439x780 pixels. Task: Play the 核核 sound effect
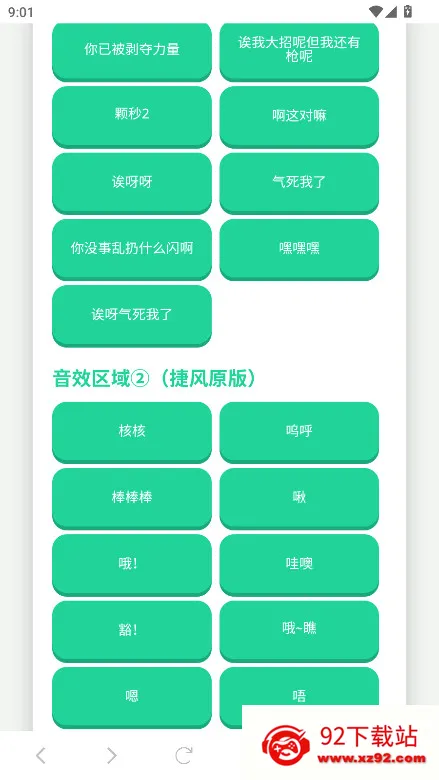click(x=132, y=432)
